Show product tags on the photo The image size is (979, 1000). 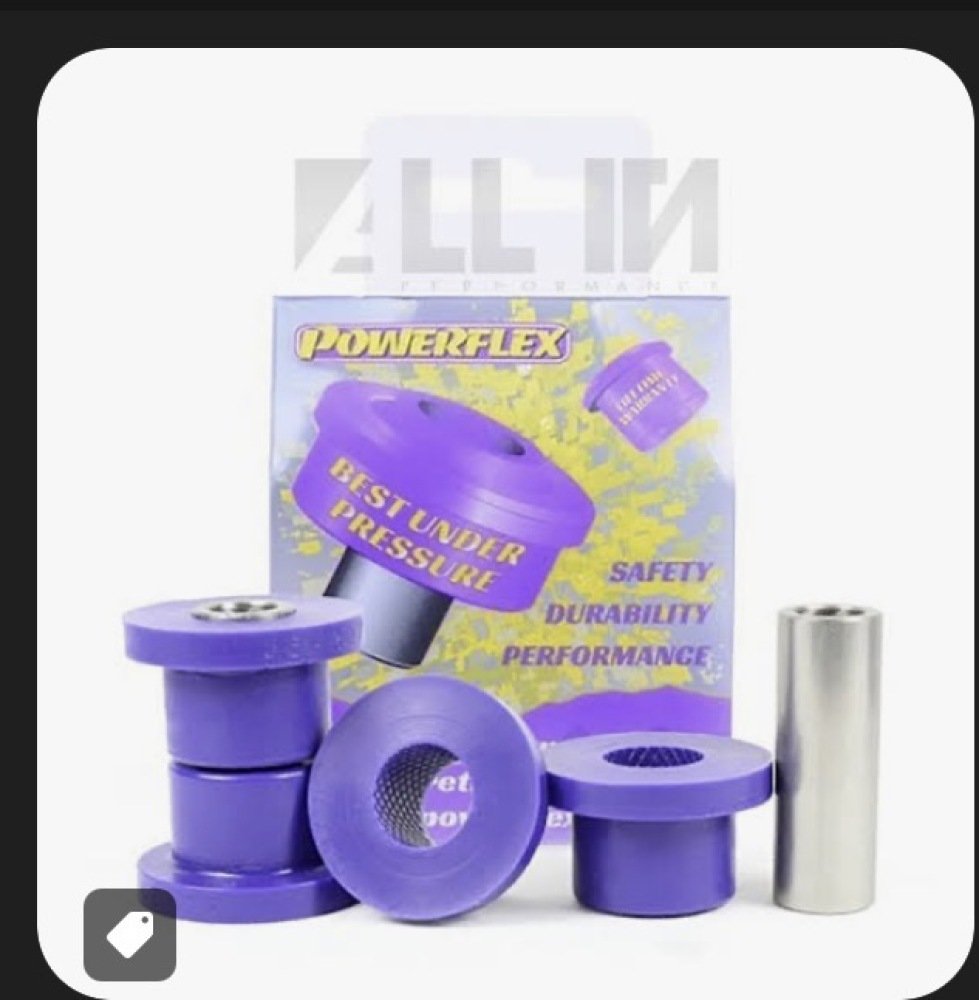130,934
